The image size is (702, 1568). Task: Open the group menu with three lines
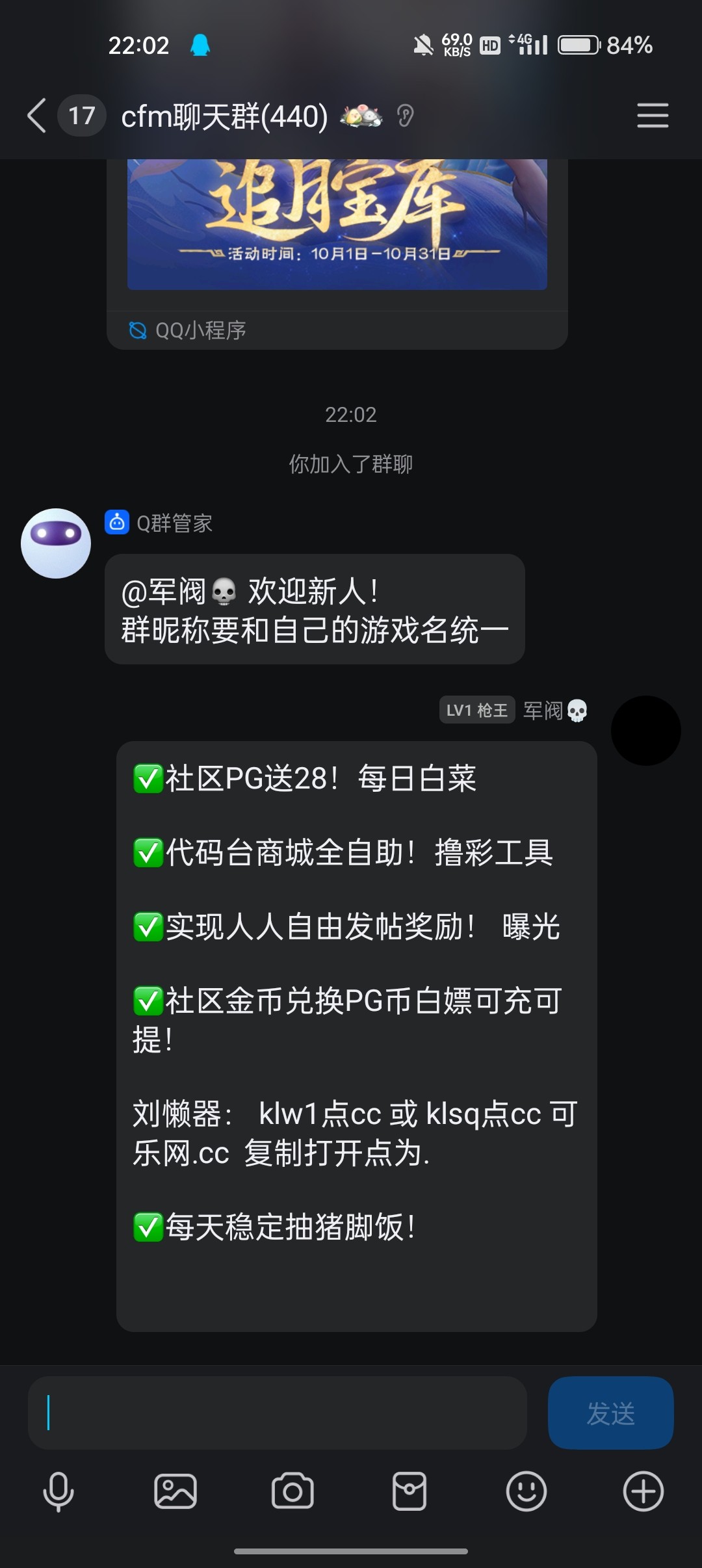(653, 116)
